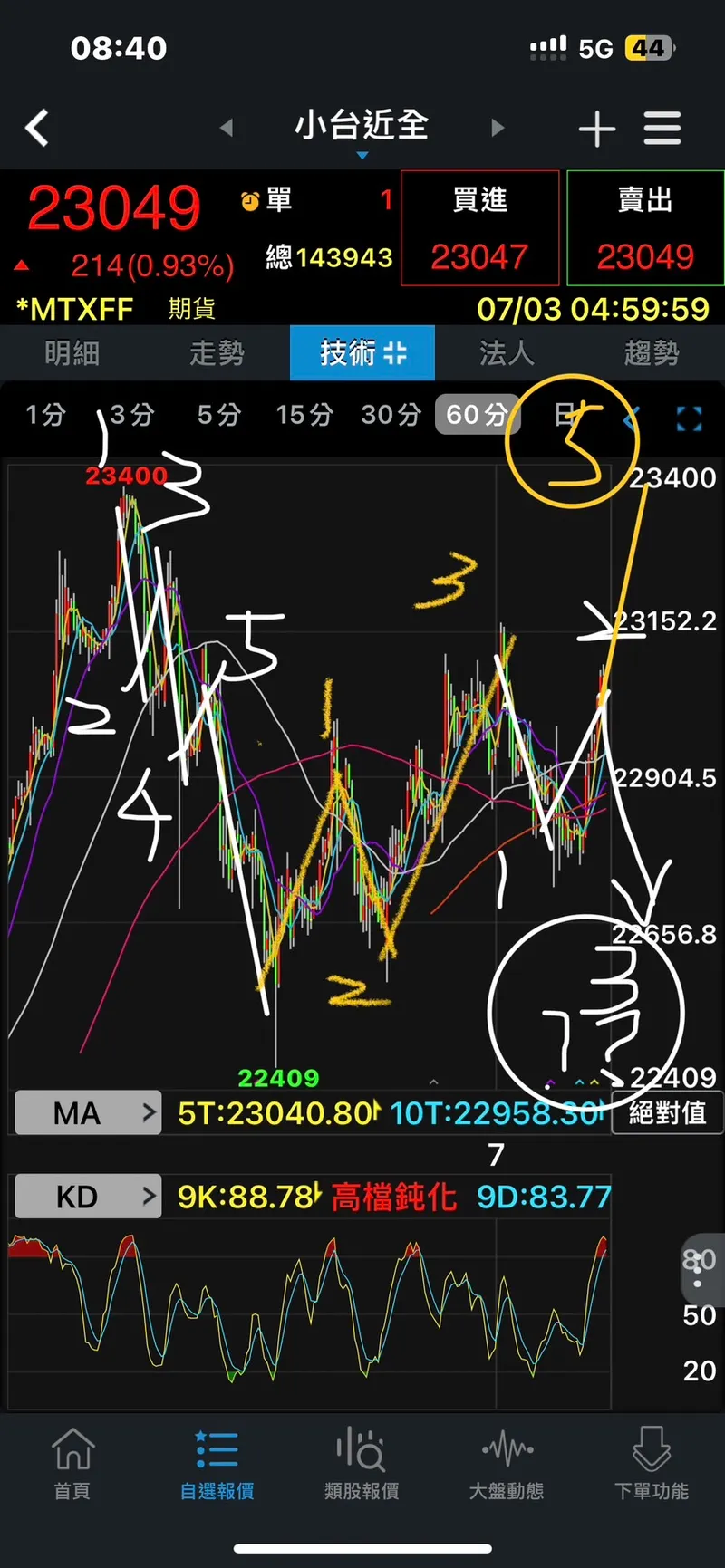Go to the 首頁 home tab
The height and width of the screenshot is (1568, 725).
(x=72, y=1464)
